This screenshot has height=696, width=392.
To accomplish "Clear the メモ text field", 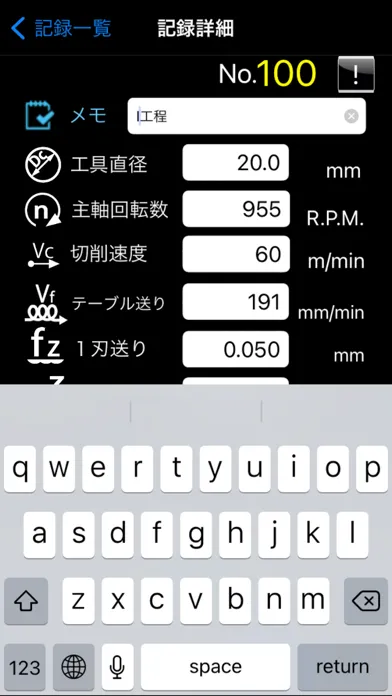I will point(351,116).
